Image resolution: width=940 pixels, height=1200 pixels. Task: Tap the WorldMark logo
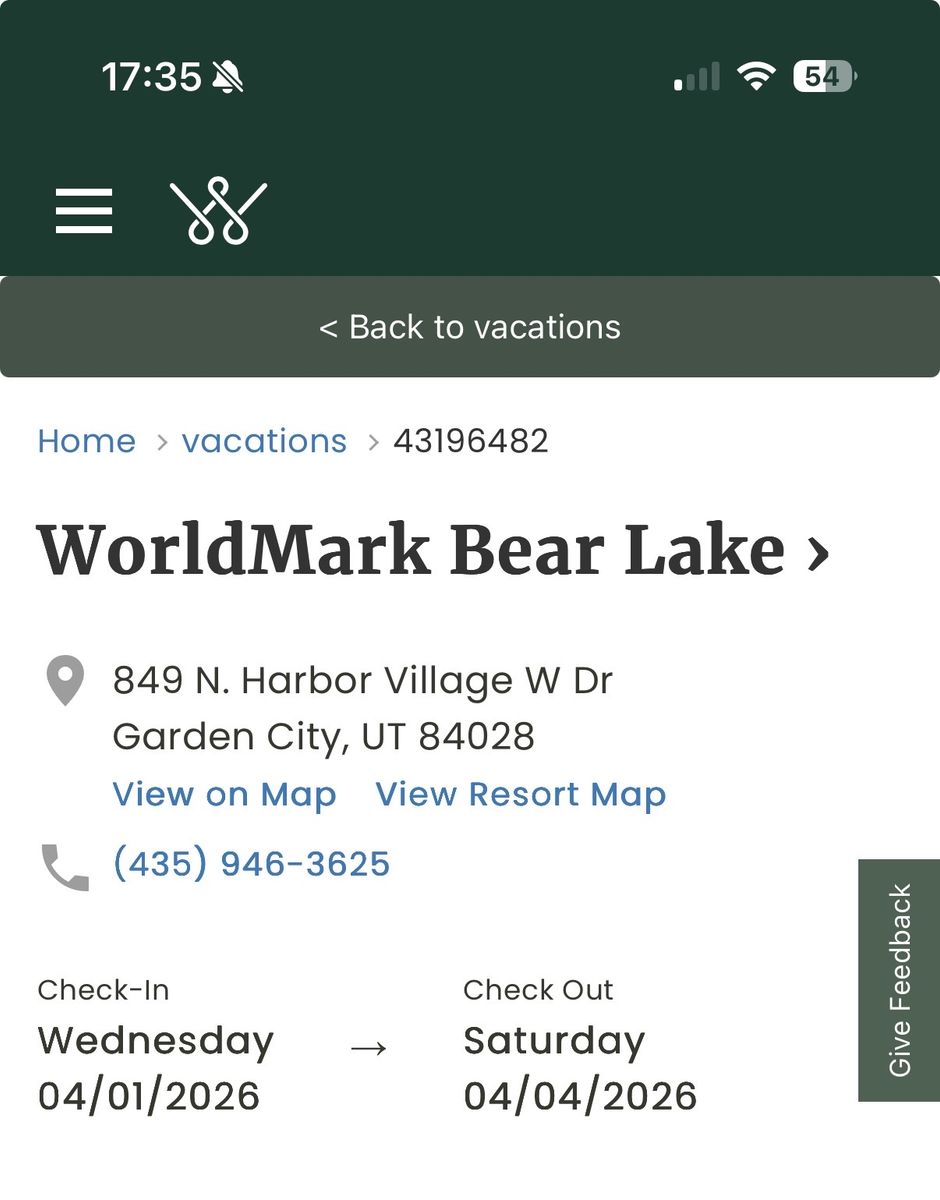pyautogui.click(x=220, y=211)
